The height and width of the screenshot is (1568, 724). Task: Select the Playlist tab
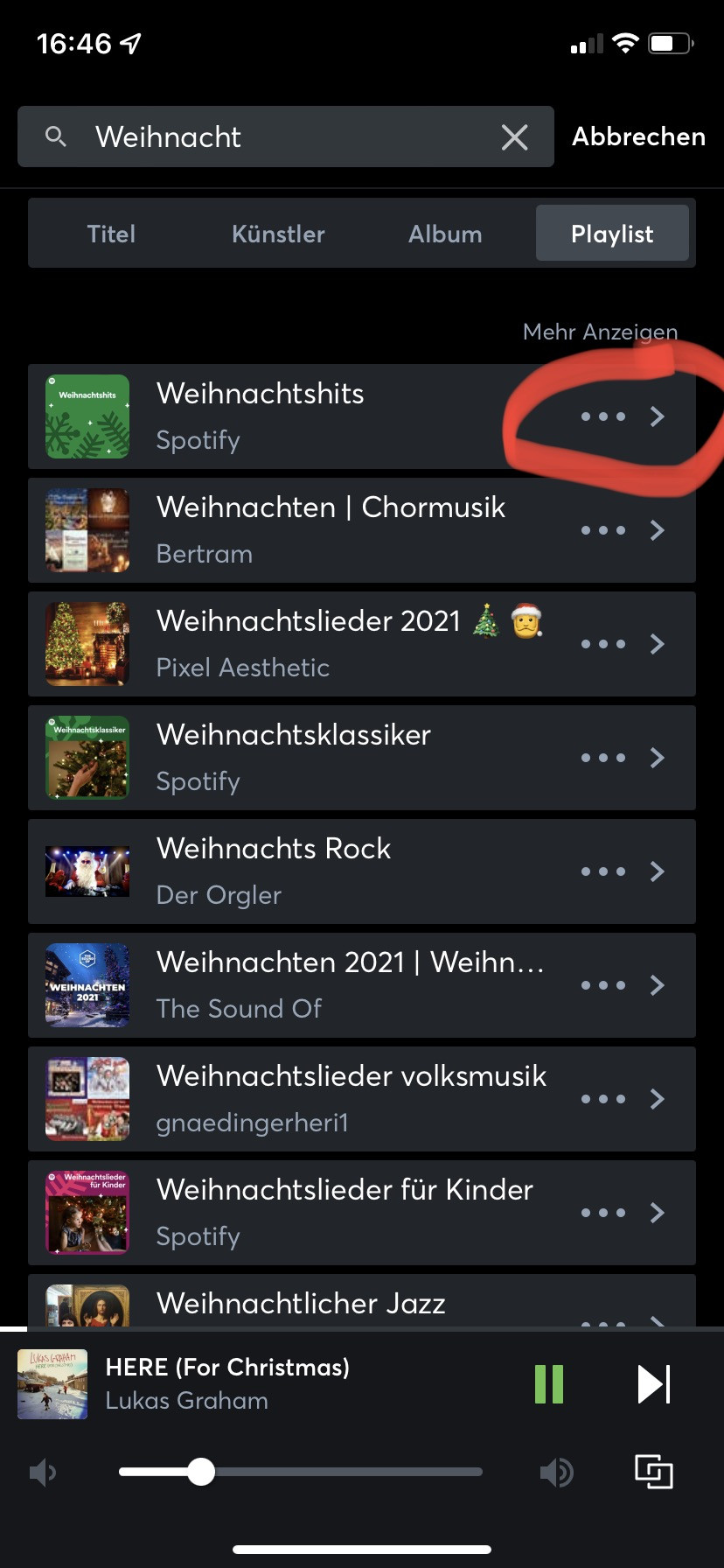pyautogui.click(x=612, y=234)
